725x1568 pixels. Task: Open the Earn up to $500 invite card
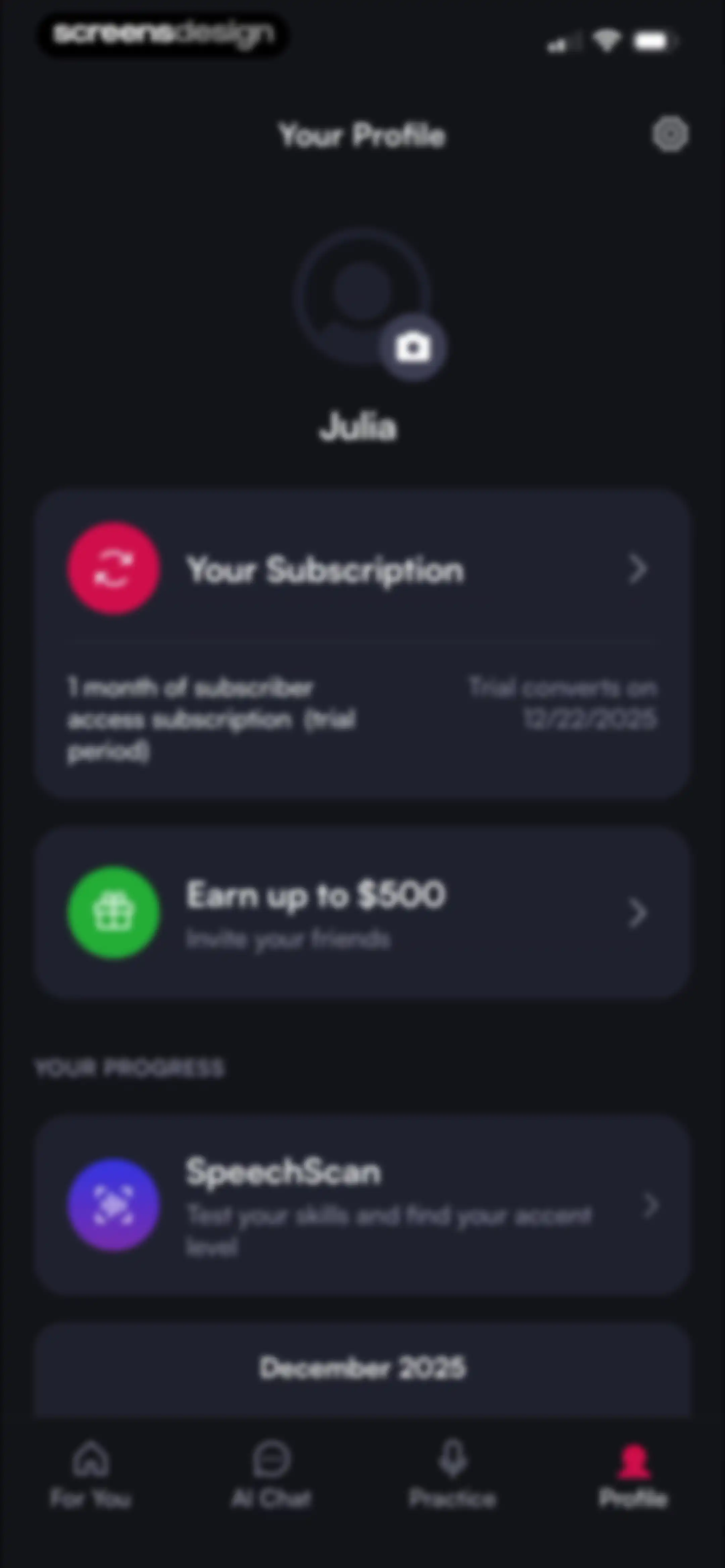[362, 912]
